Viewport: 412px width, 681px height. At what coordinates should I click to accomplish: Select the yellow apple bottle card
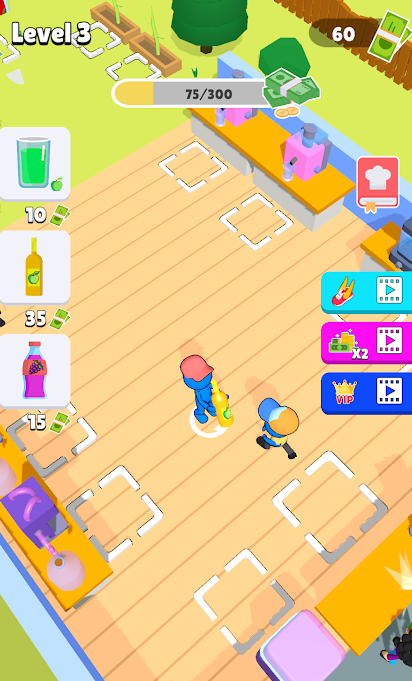pyautogui.click(x=35, y=268)
